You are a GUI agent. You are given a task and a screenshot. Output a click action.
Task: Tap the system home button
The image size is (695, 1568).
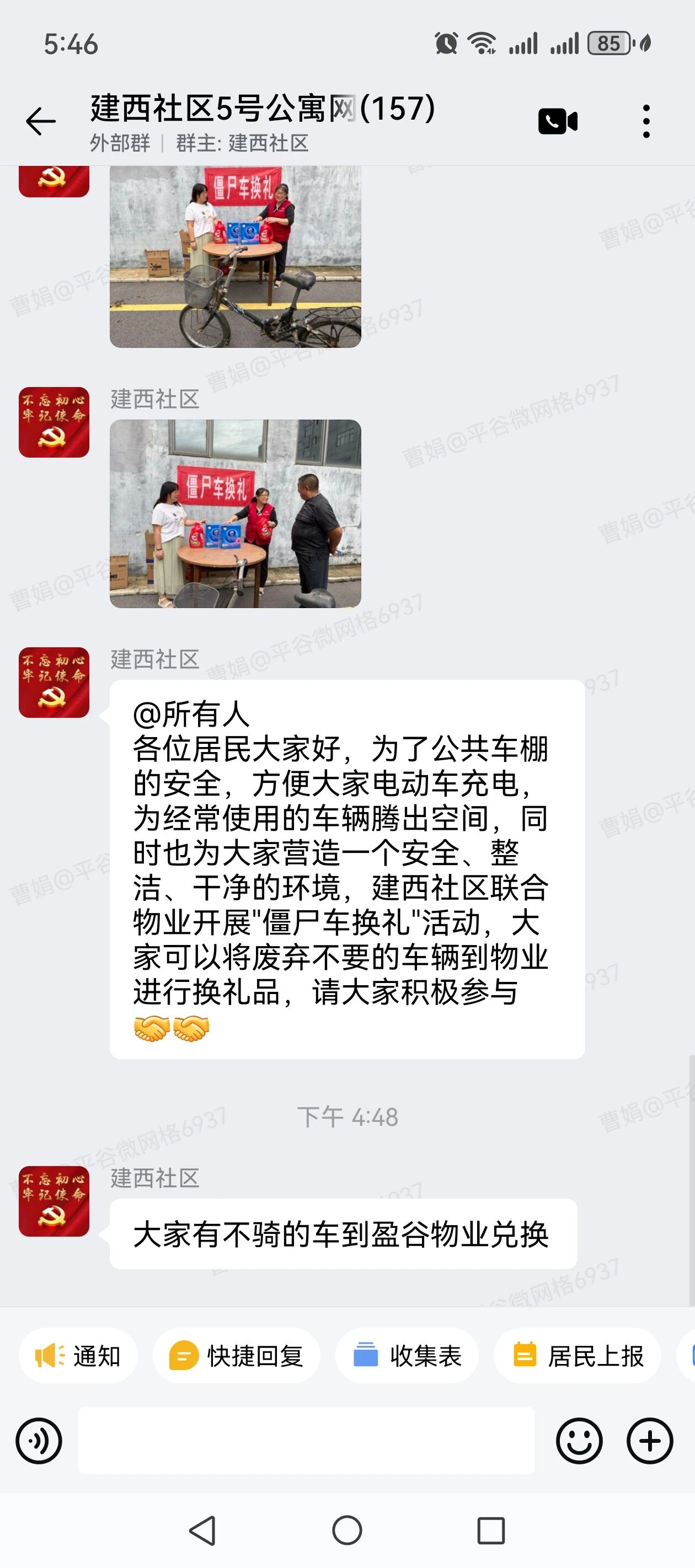[347, 1529]
